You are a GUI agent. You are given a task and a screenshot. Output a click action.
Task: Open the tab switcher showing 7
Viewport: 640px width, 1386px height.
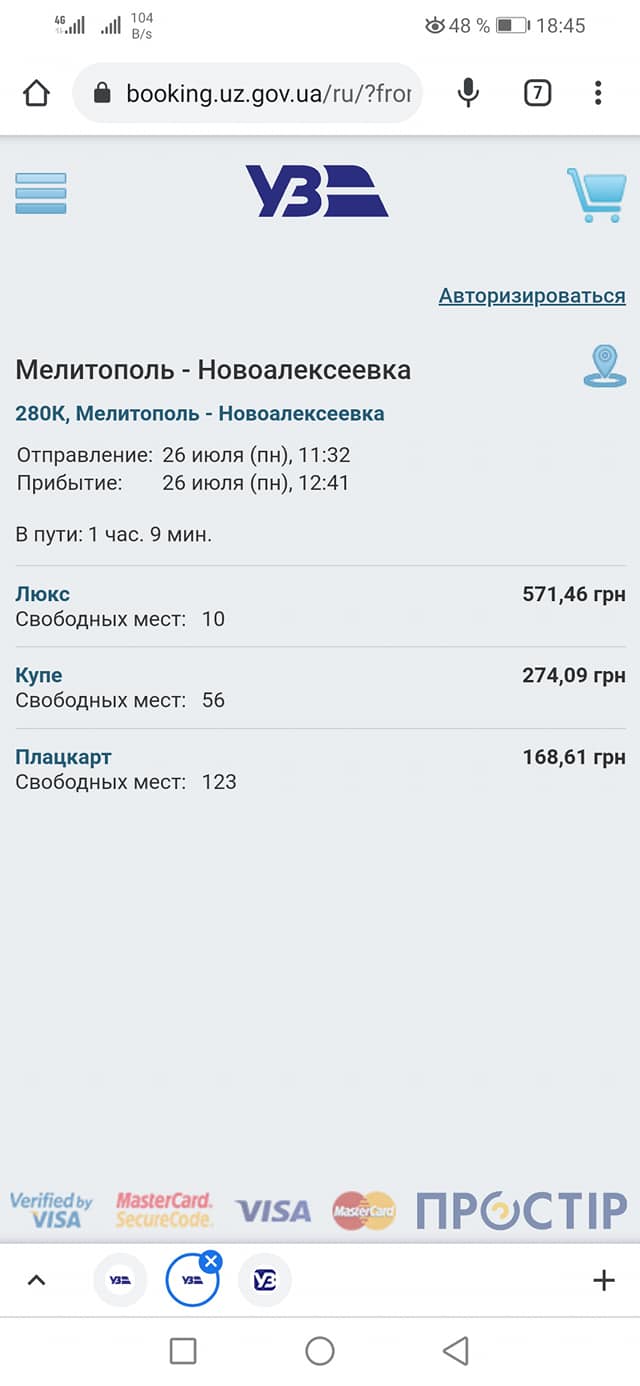coord(537,94)
